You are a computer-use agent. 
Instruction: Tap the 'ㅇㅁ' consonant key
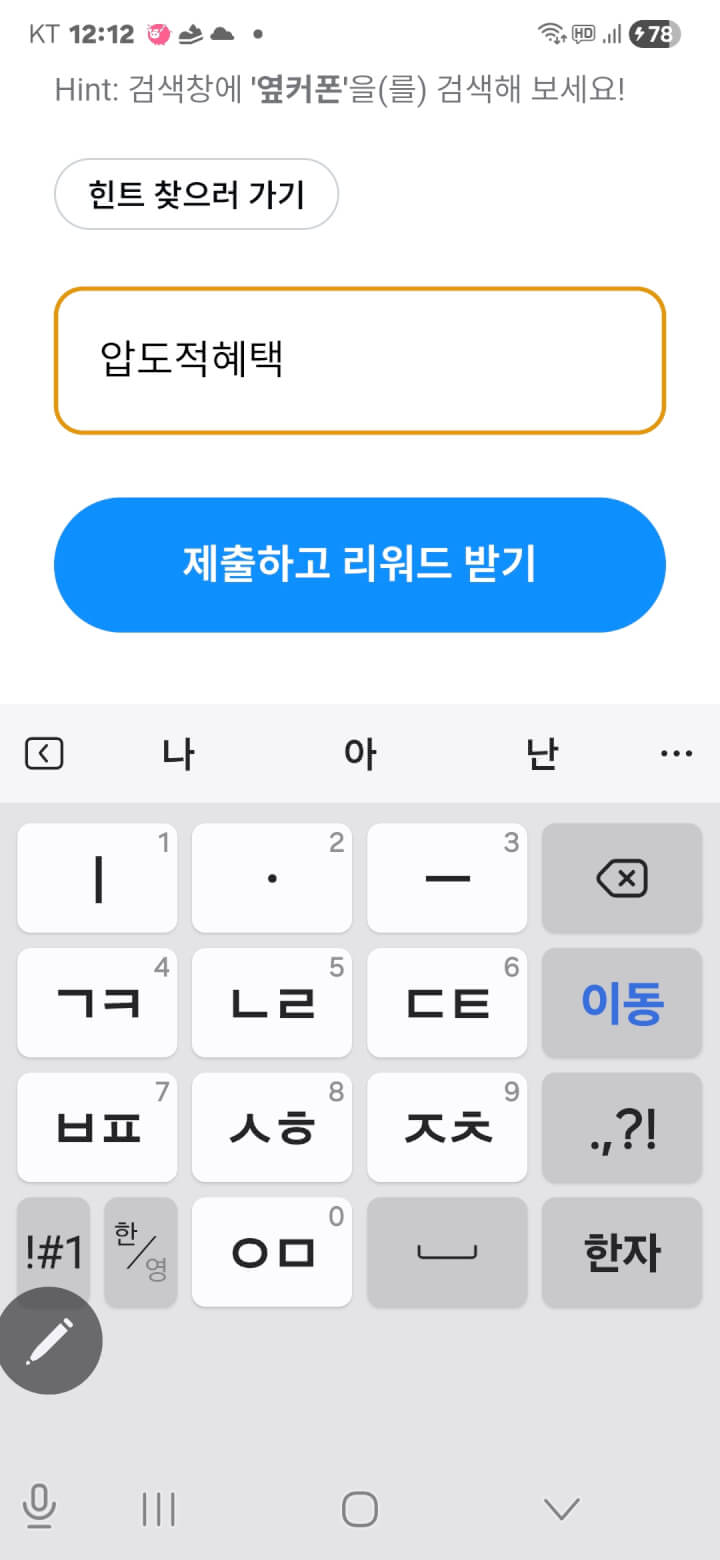click(x=272, y=1252)
